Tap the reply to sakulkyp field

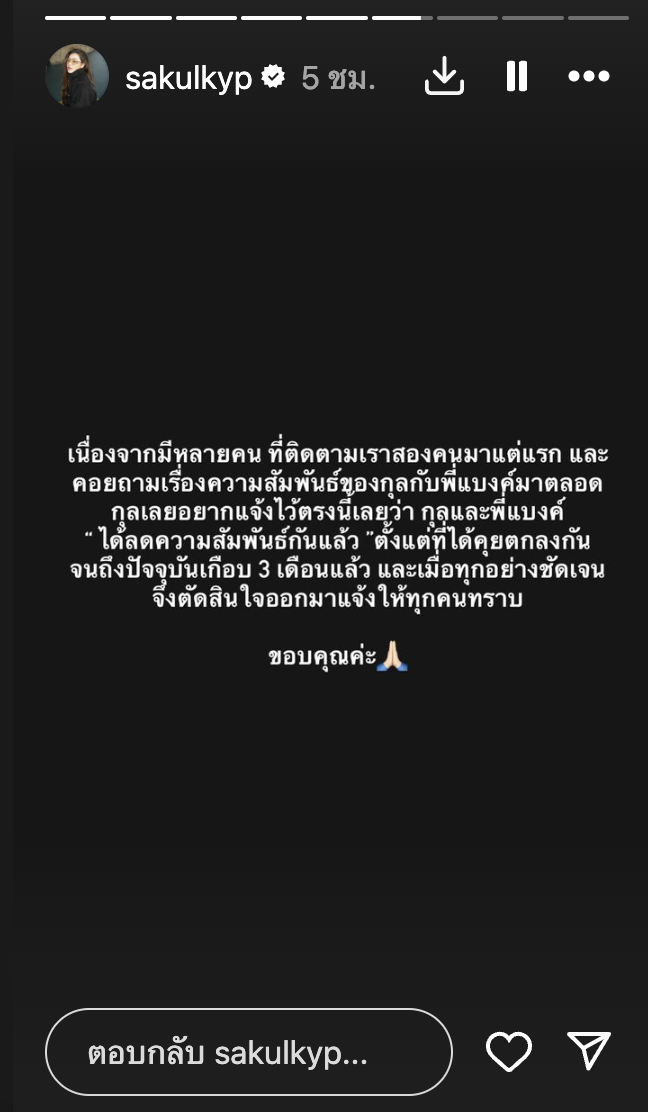pyautogui.click(x=248, y=1052)
